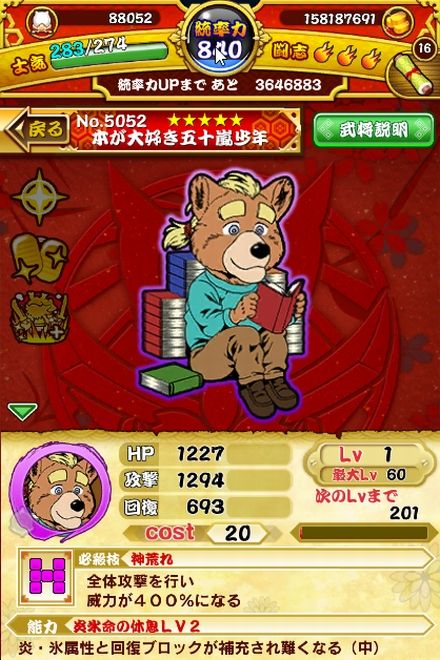This screenshot has width=440, height=660.
Task: Expand the green down-arrow triangle
Action: (x=23, y=411)
